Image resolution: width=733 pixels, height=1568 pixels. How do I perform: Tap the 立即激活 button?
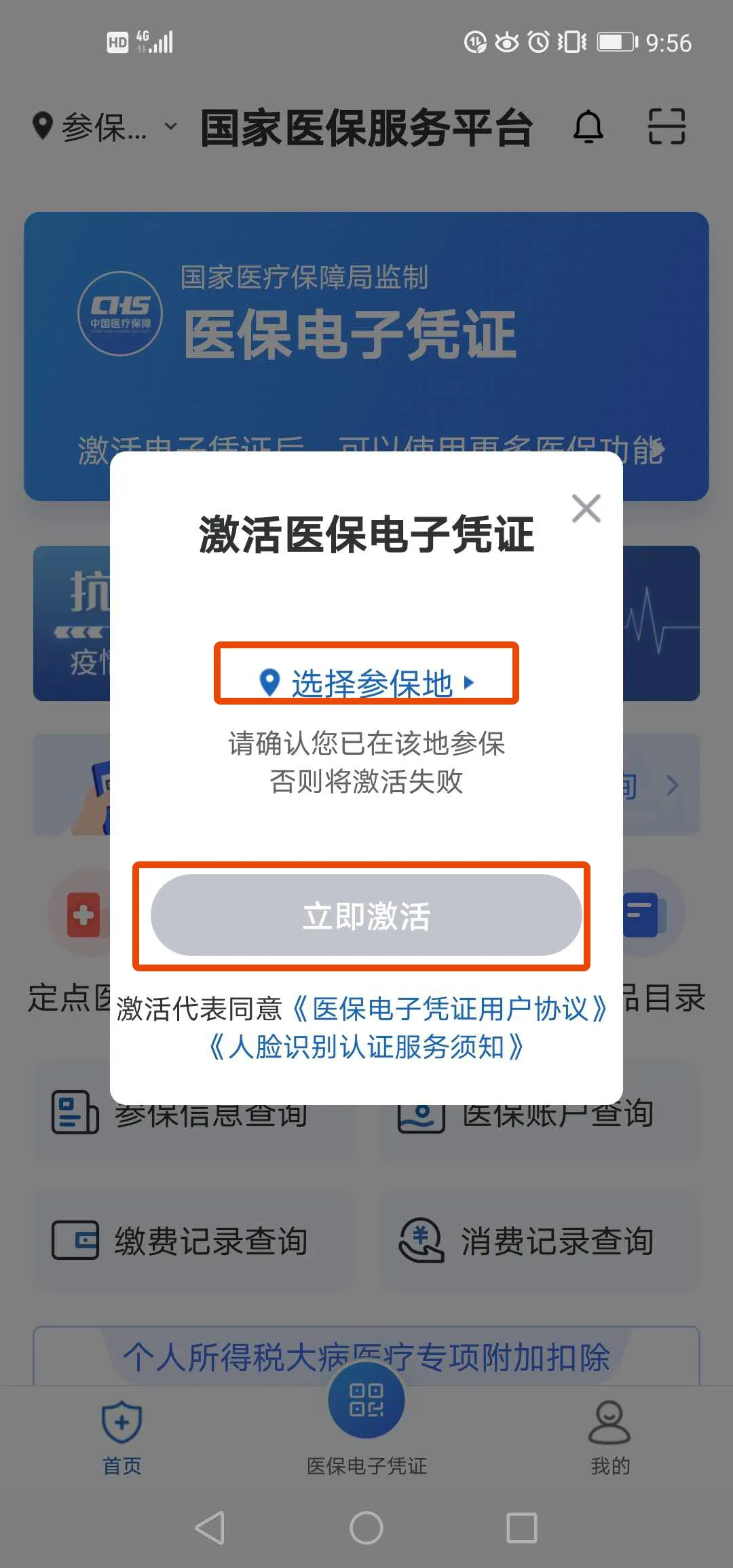[366, 915]
